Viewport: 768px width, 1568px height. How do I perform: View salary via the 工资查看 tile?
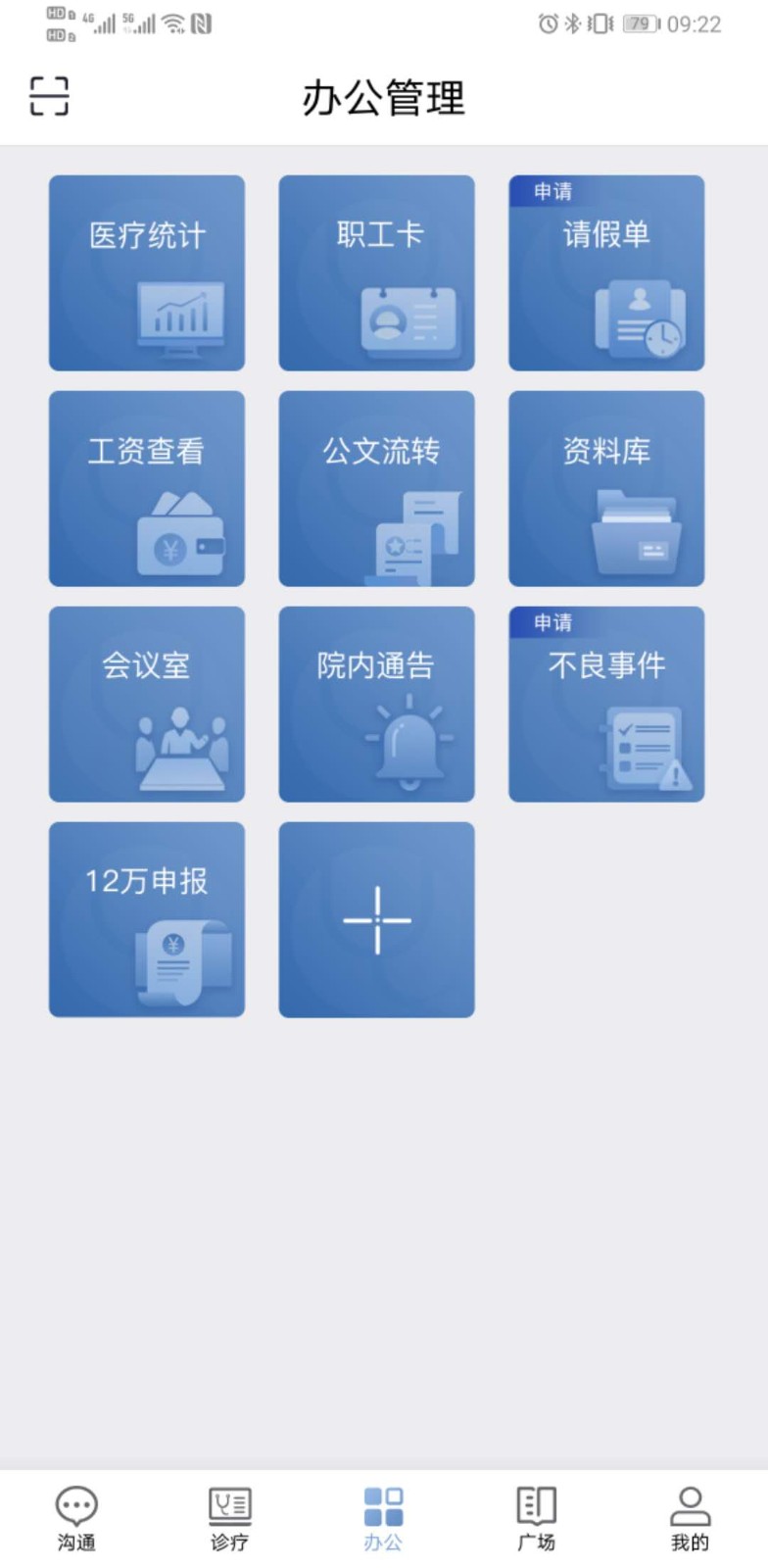point(147,488)
